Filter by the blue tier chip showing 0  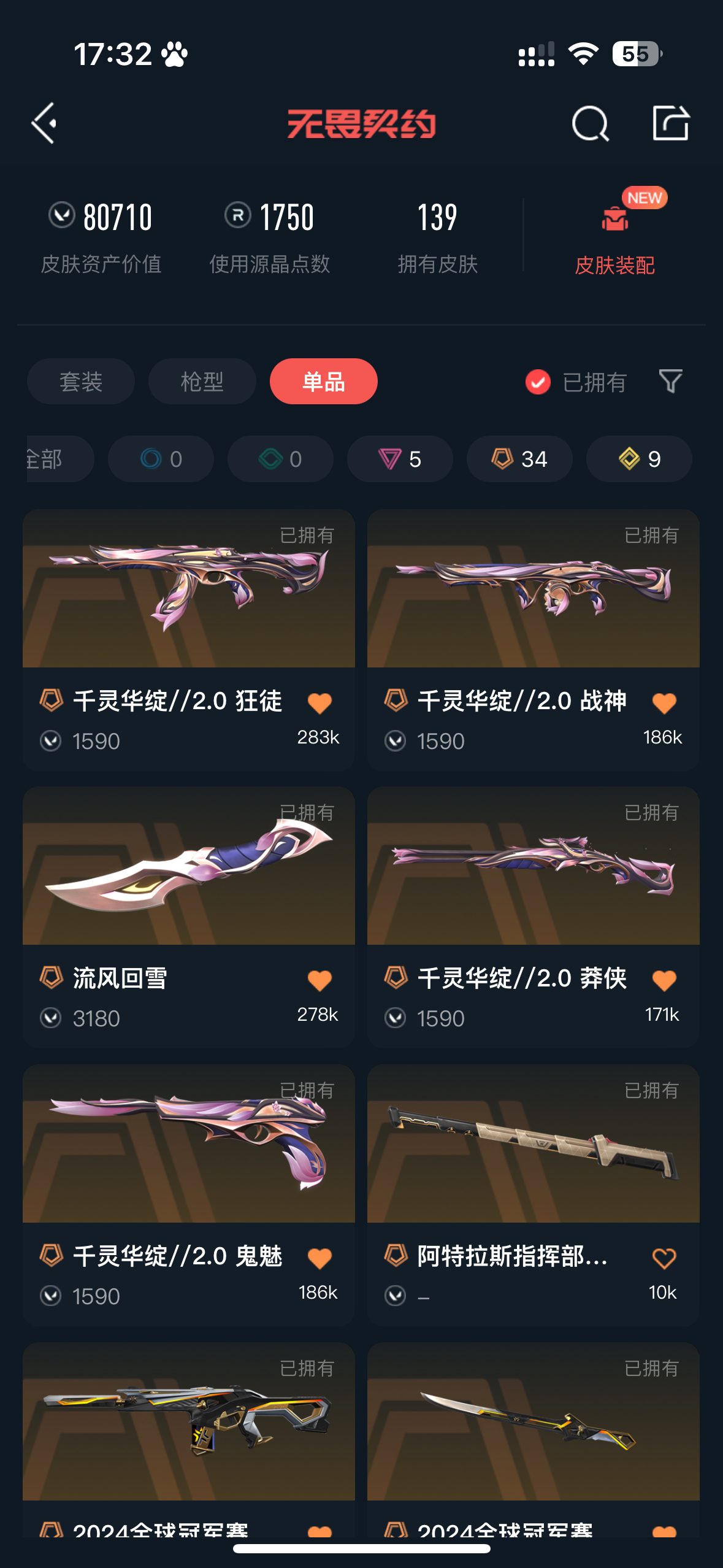point(161,459)
